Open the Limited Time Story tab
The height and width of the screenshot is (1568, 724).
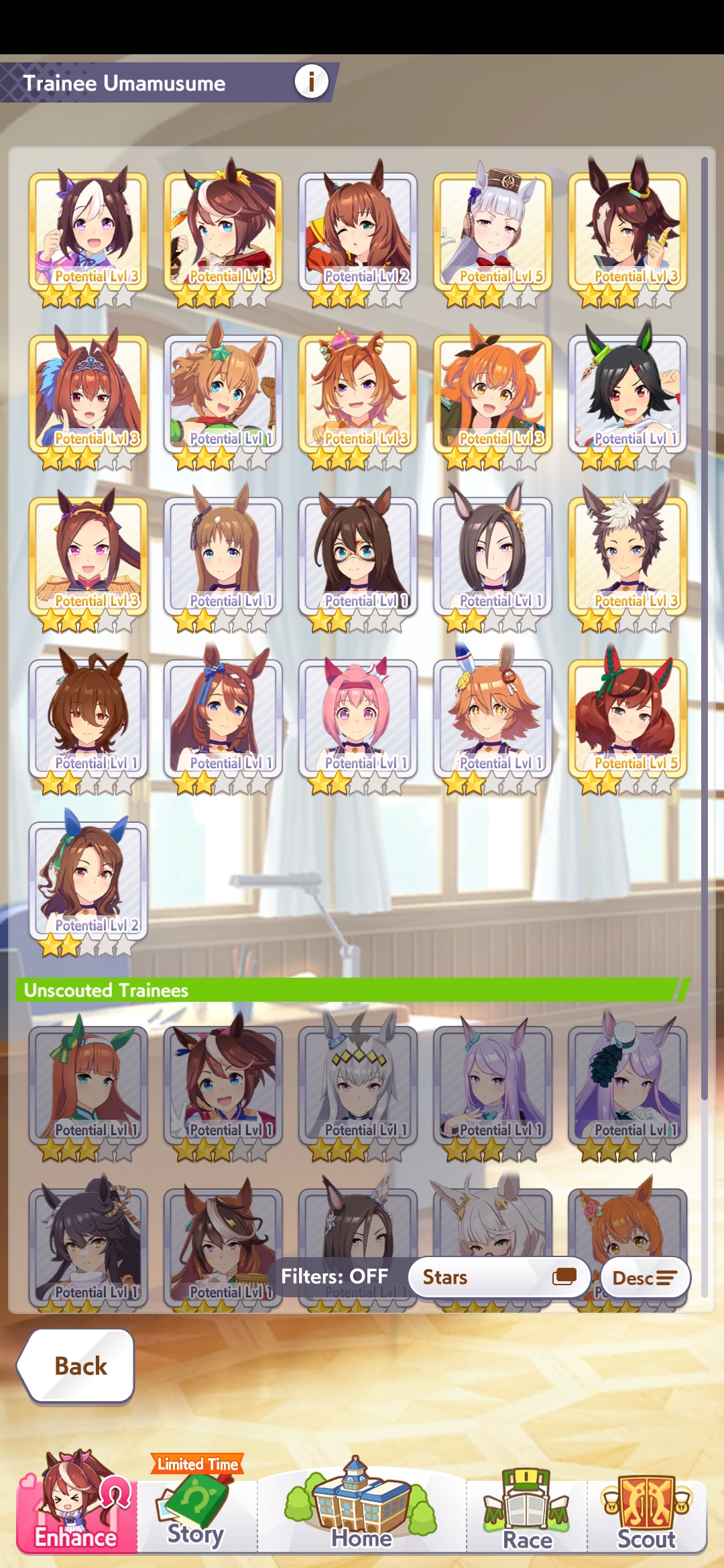[x=196, y=1504]
